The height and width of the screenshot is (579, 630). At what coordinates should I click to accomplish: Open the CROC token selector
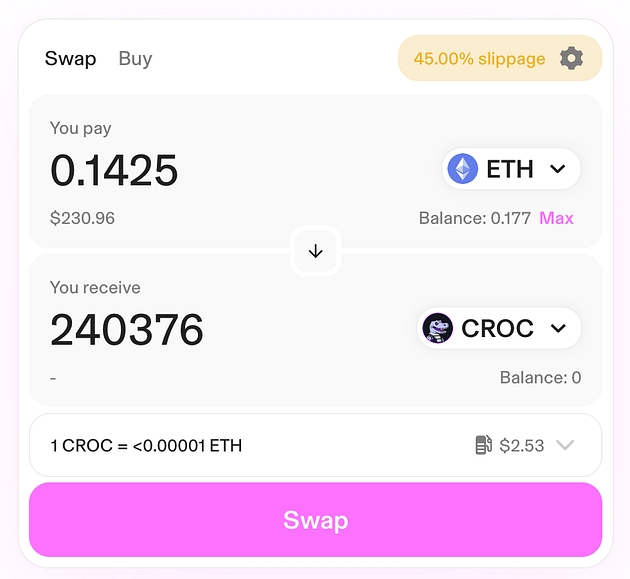pos(499,328)
